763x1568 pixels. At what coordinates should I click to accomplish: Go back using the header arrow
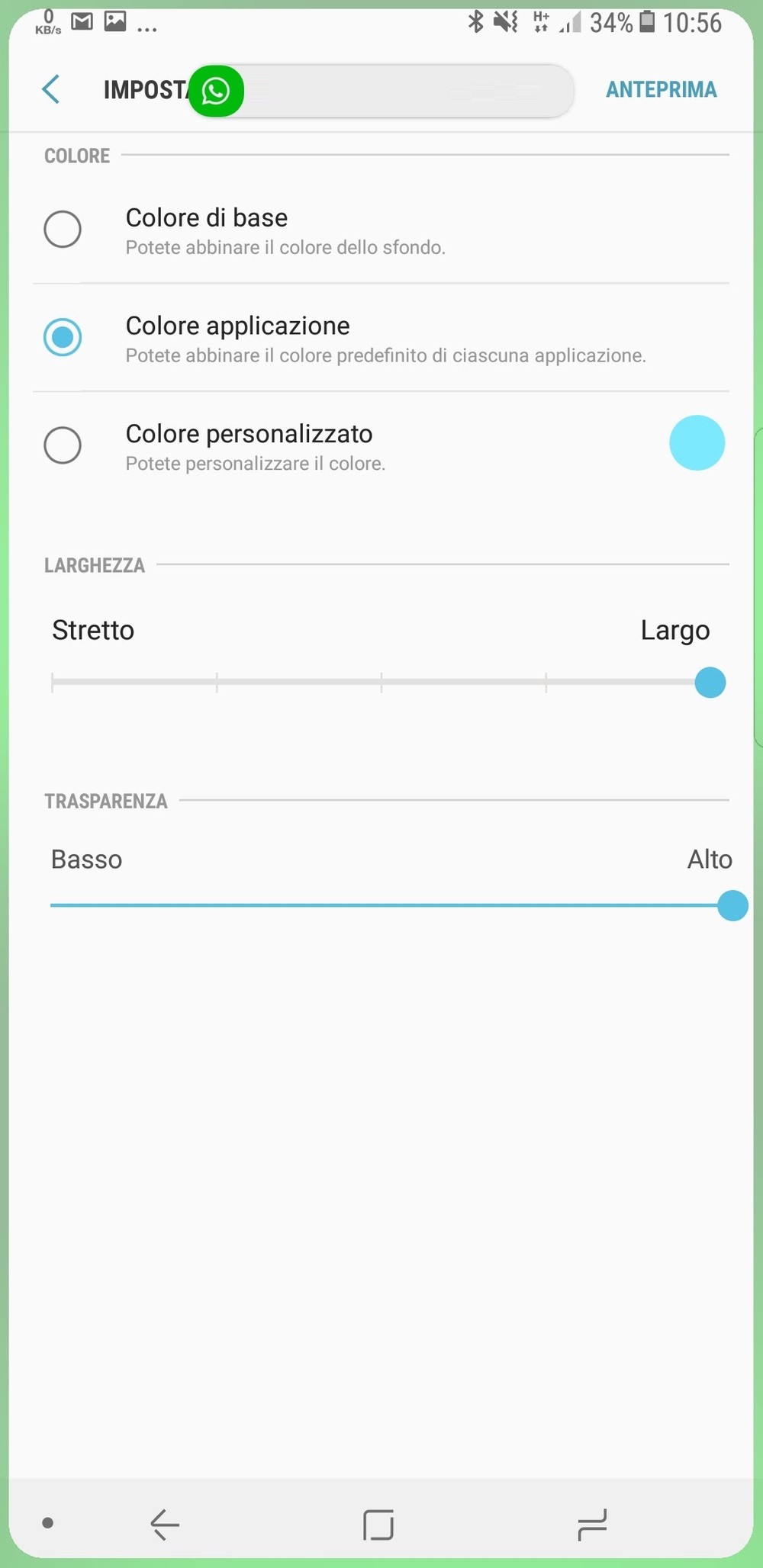tap(51, 89)
